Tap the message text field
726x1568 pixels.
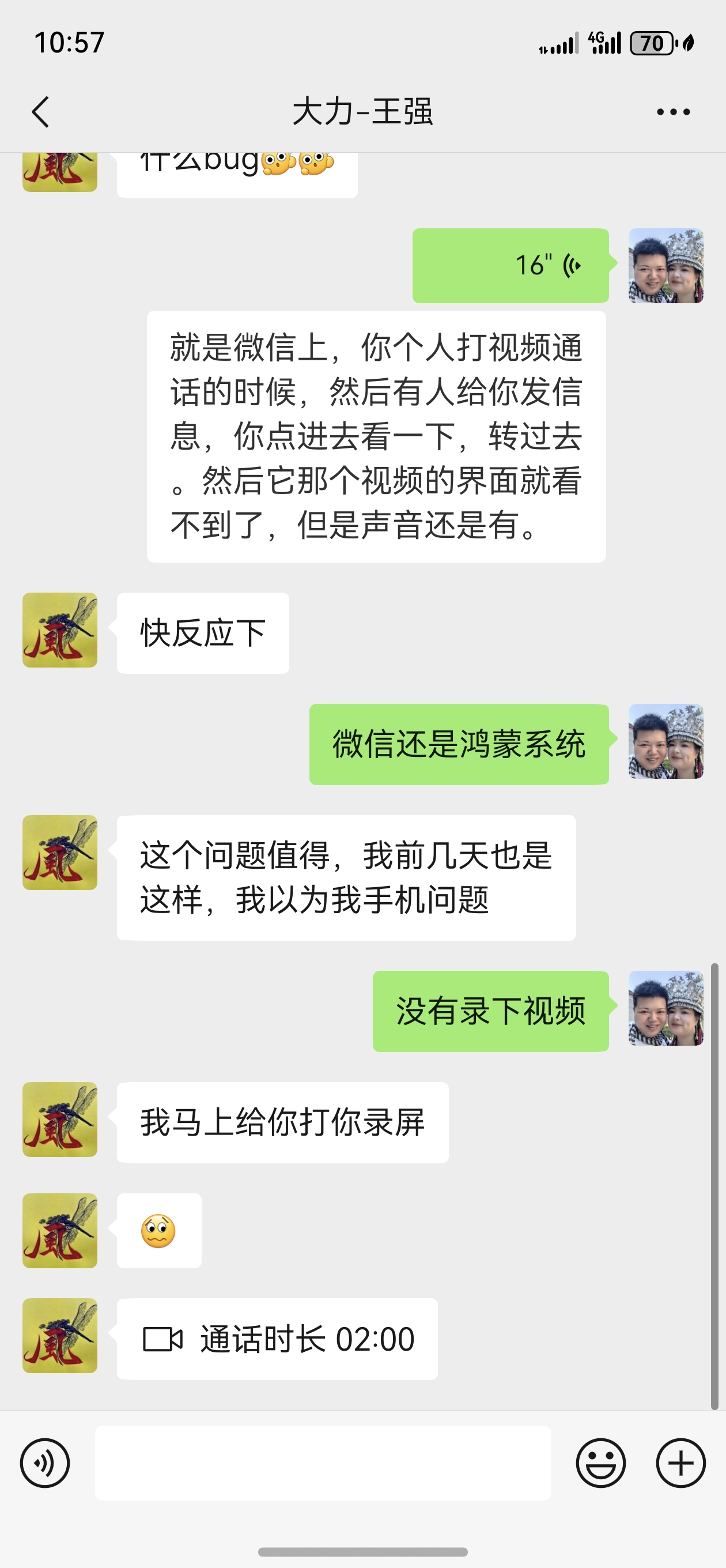[323, 1463]
